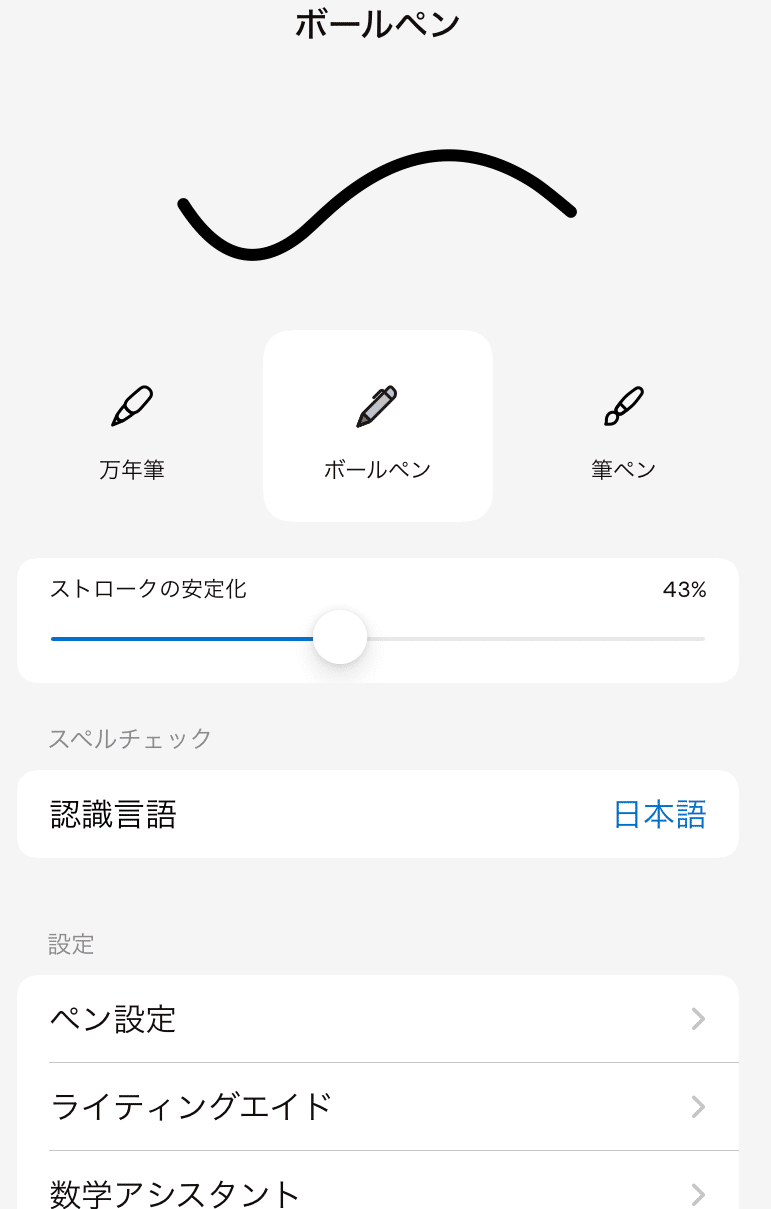Switch to the 筆ペン pen type
Viewport: 771px width, 1209px height.
pyautogui.click(x=623, y=428)
